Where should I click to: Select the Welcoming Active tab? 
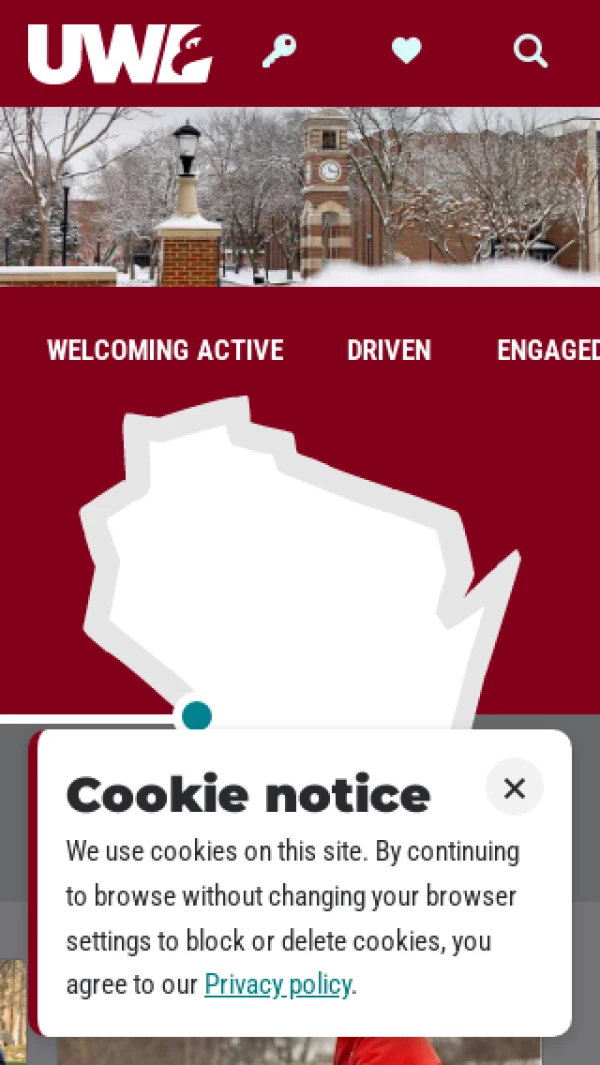point(165,350)
